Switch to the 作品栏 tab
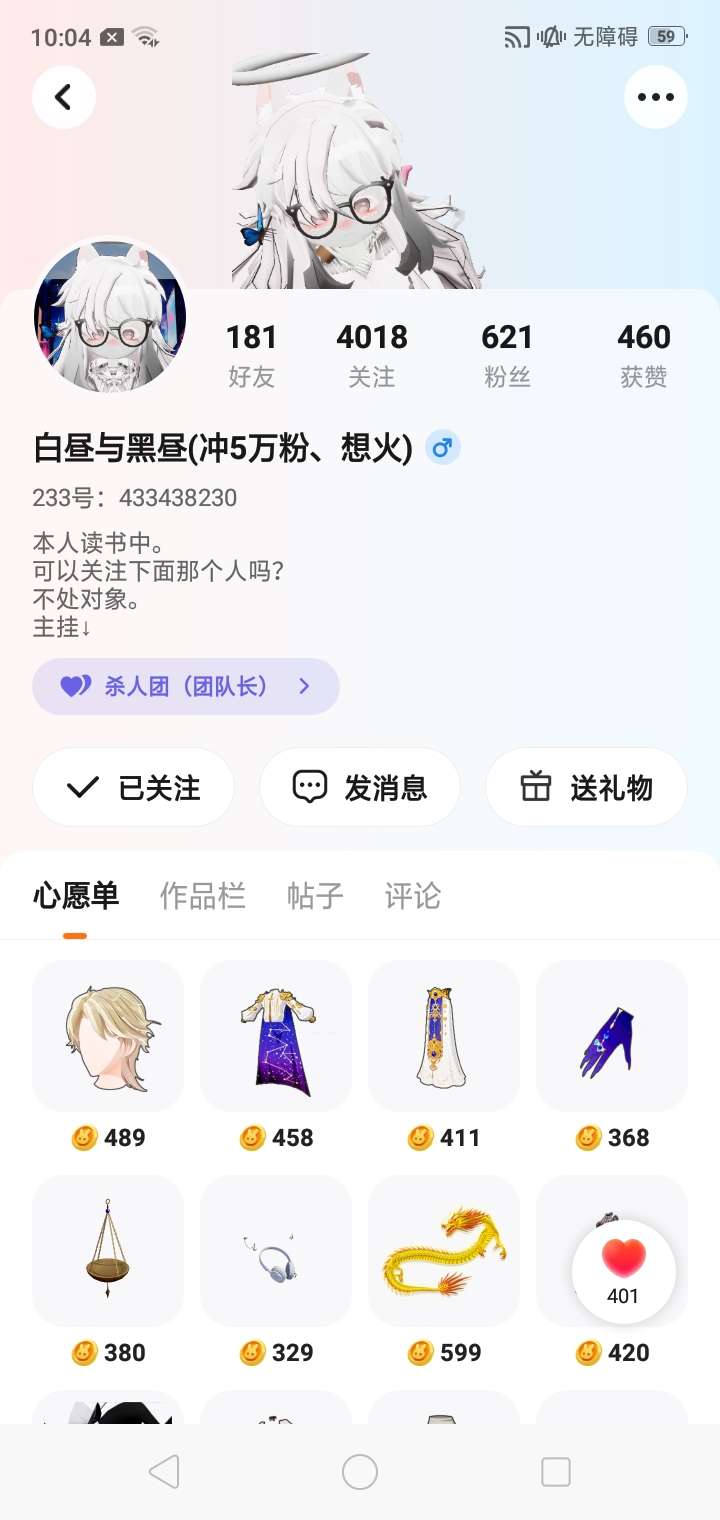This screenshot has width=720, height=1520. (203, 895)
